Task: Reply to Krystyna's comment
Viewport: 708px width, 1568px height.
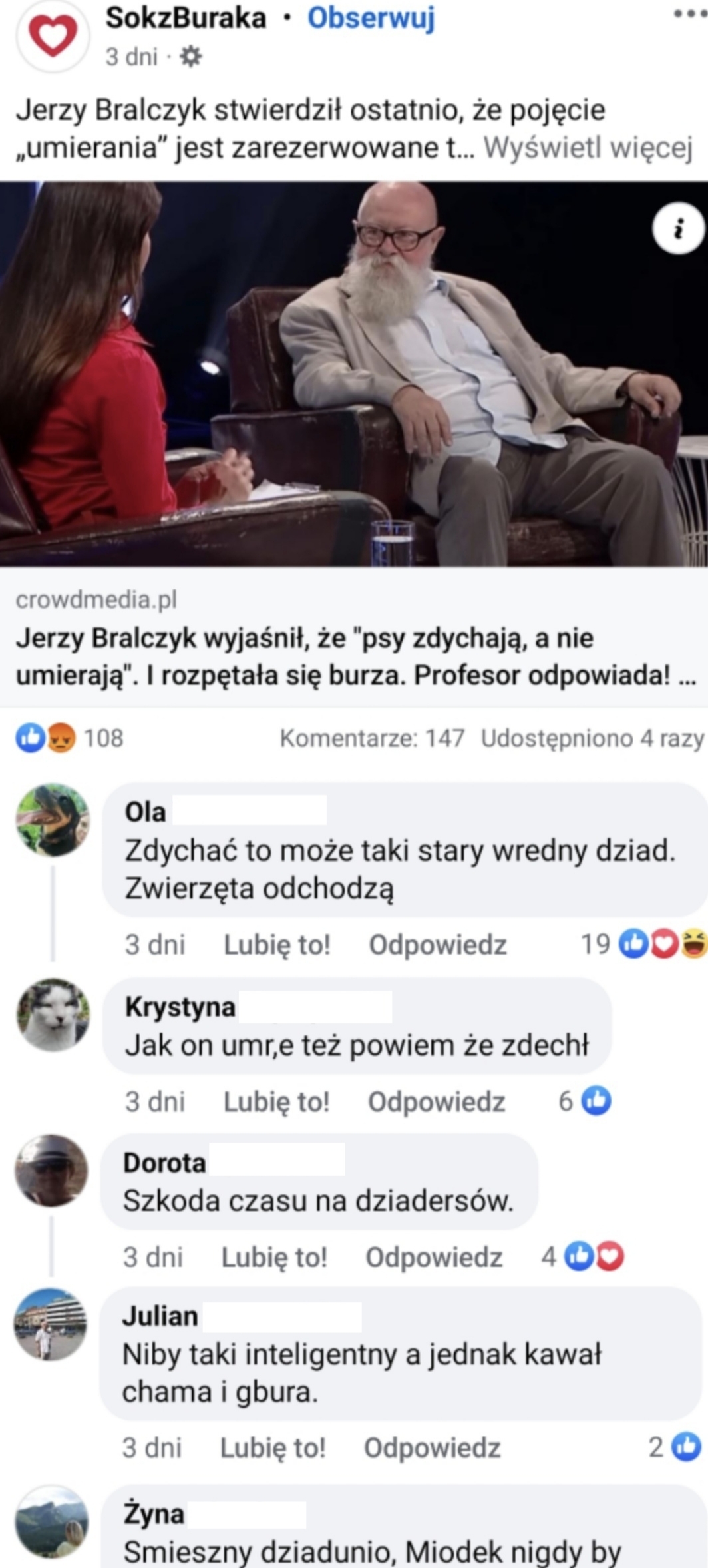Action: click(x=437, y=1102)
